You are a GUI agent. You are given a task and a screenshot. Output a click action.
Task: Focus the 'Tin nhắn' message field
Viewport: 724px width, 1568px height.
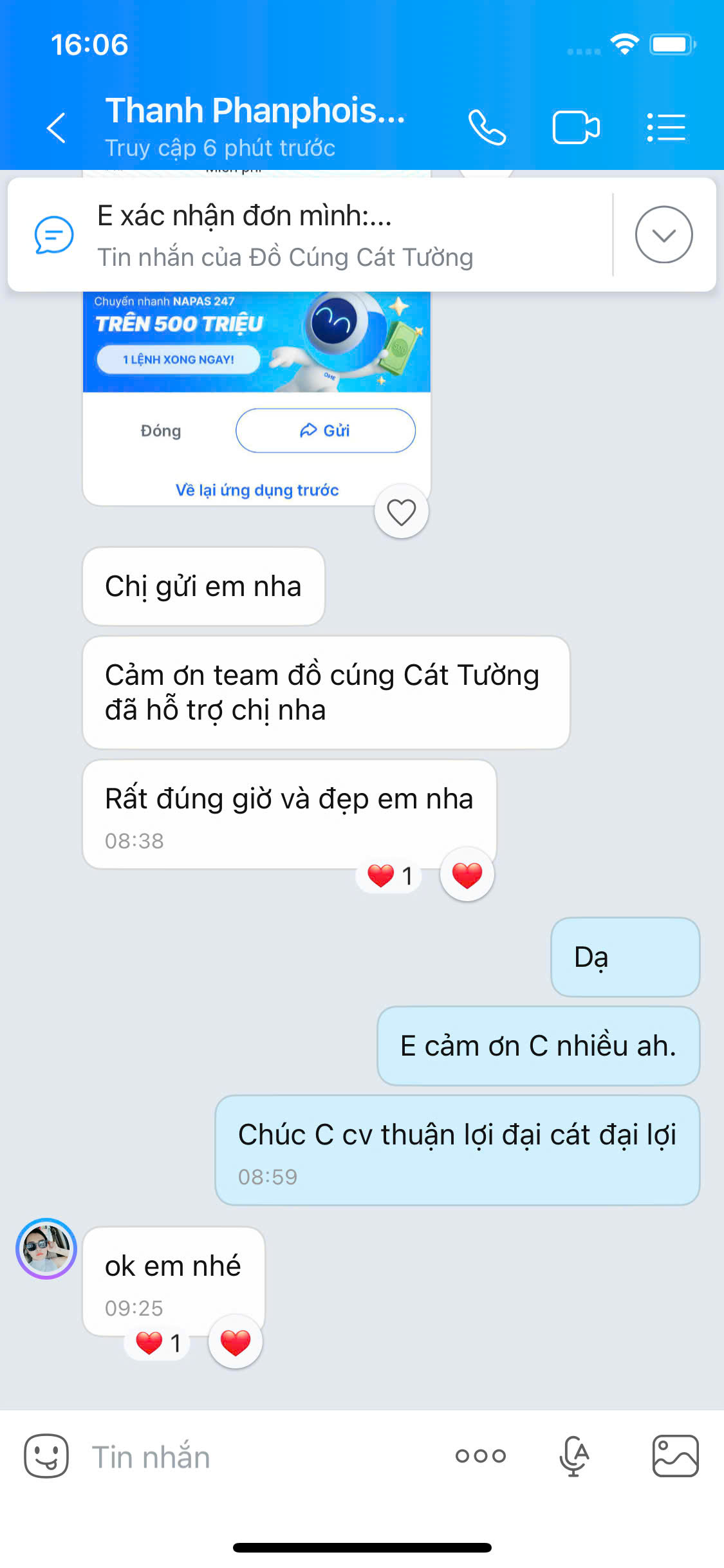pyautogui.click(x=257, y=1457)
